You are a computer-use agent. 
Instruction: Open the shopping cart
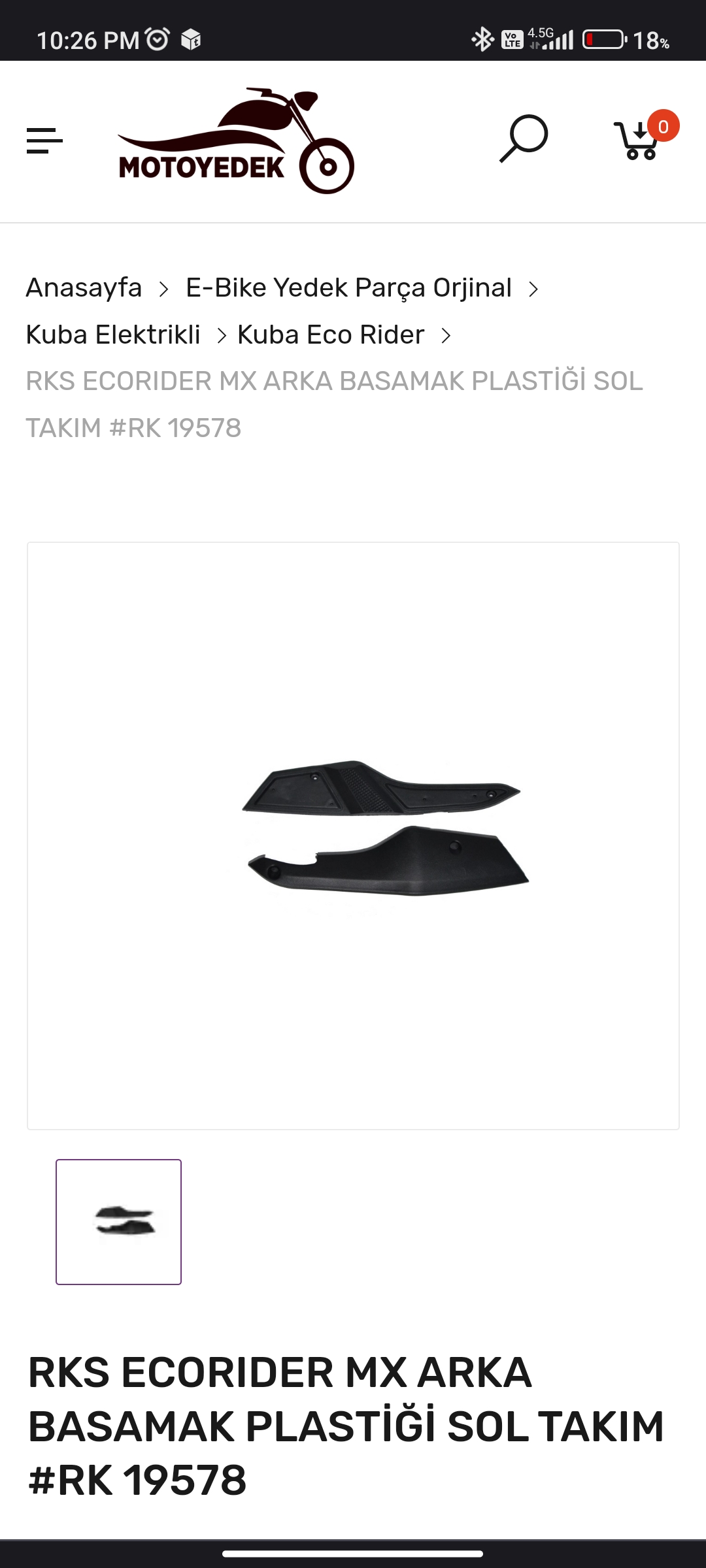click(x=639, y=140)
